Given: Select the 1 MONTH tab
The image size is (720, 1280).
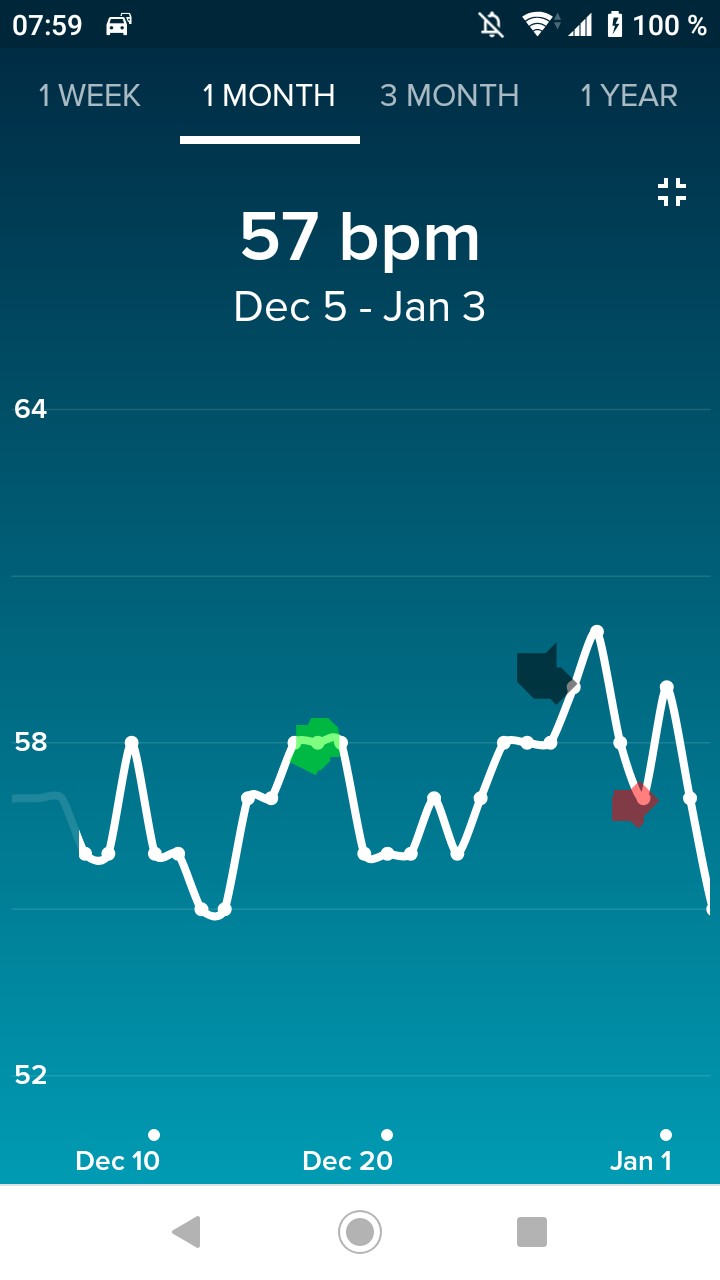Looking at the screenshot, I should [269, 96].
